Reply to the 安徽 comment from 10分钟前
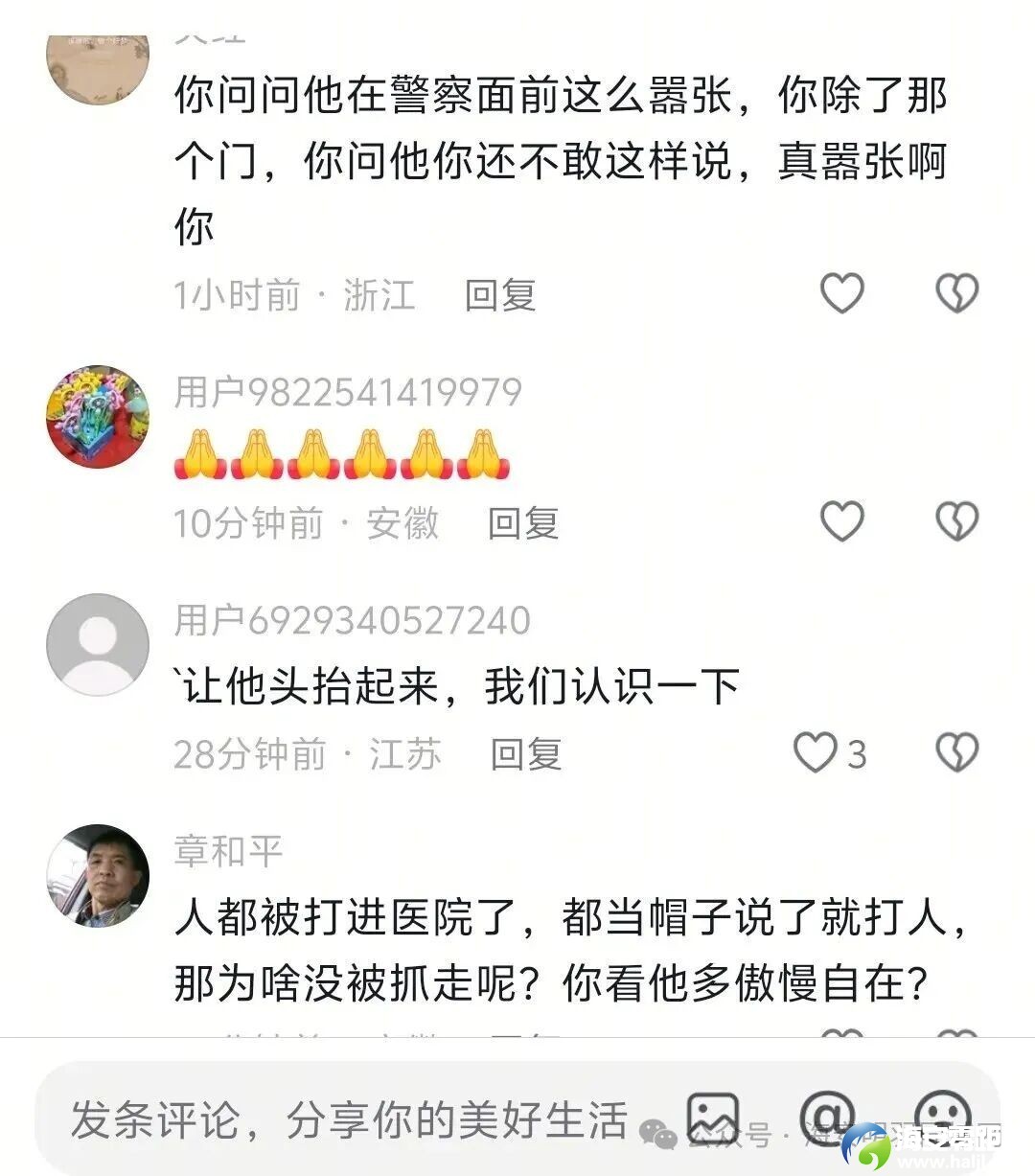This screenshot has height=1176, width=1035. [x=522, y=523]
